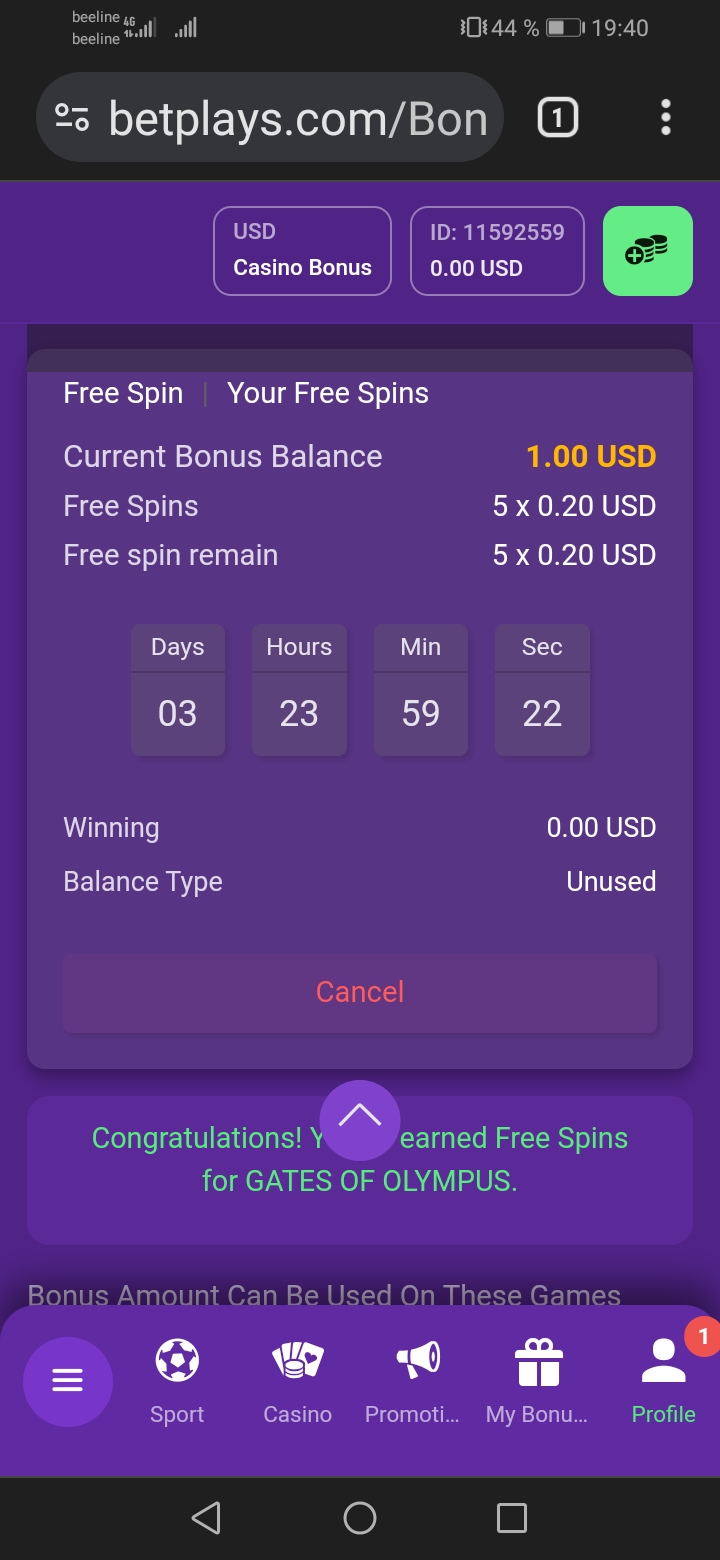
Task: Switch to the Your Free Spins tab
Action: point(328,392)
